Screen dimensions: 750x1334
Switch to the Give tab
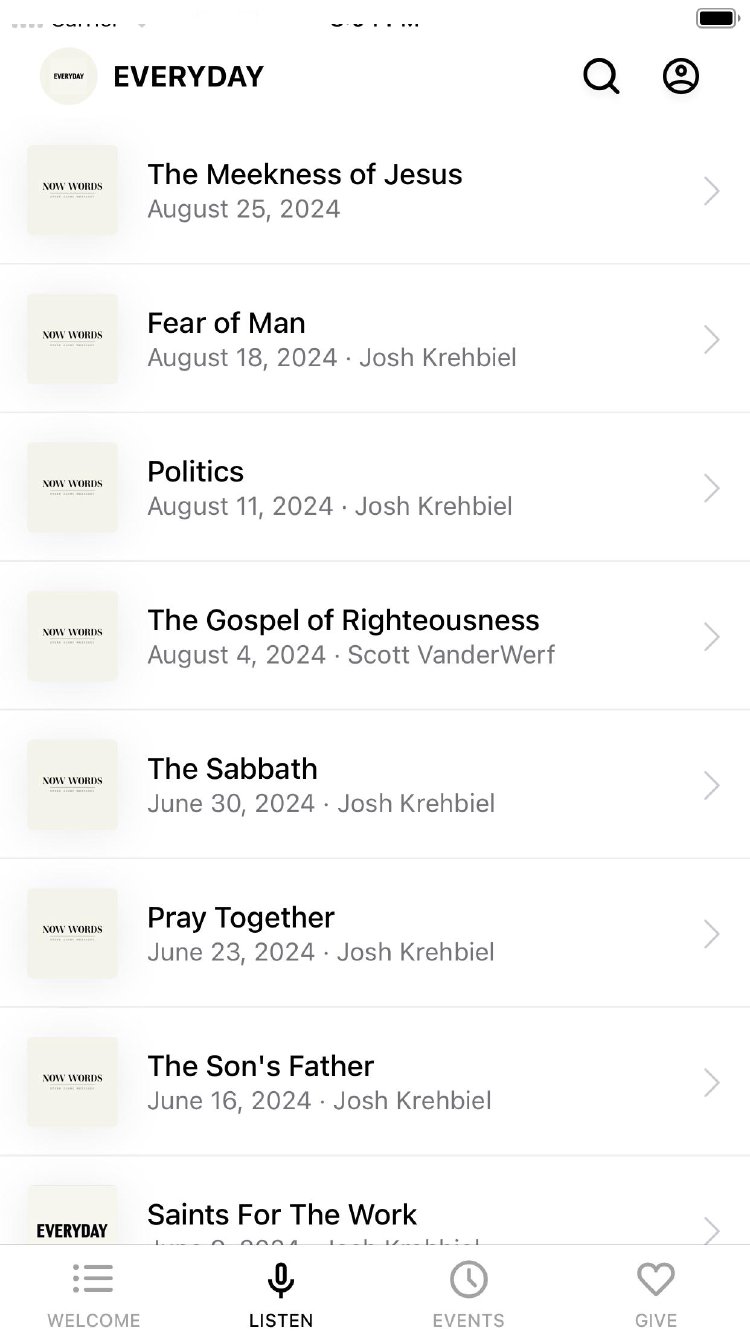pos(656,1294)
